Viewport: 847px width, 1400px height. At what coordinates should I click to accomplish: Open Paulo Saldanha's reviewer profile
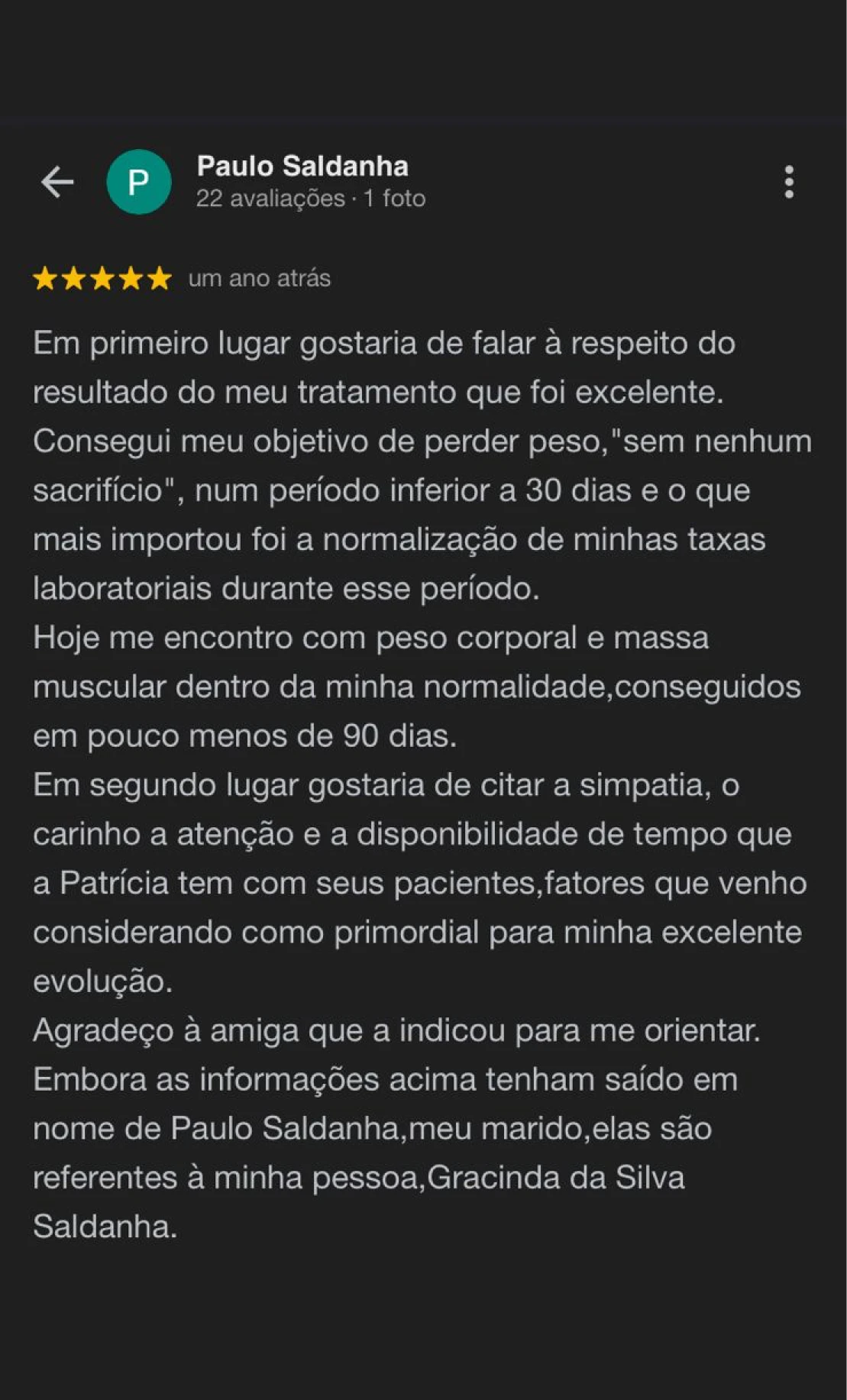click(x=302, y=166)
